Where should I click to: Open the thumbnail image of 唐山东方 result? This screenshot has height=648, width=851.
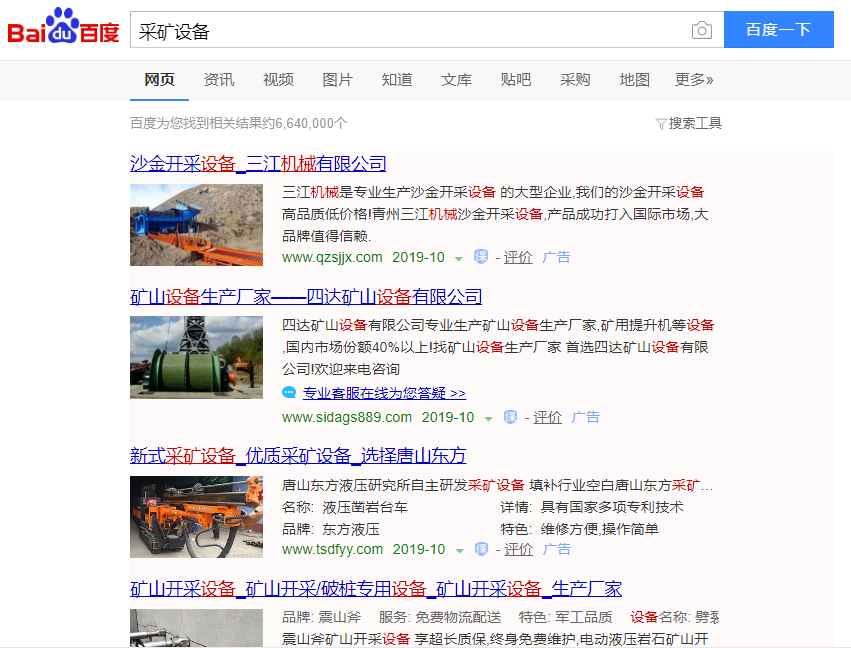coord(196,517)
